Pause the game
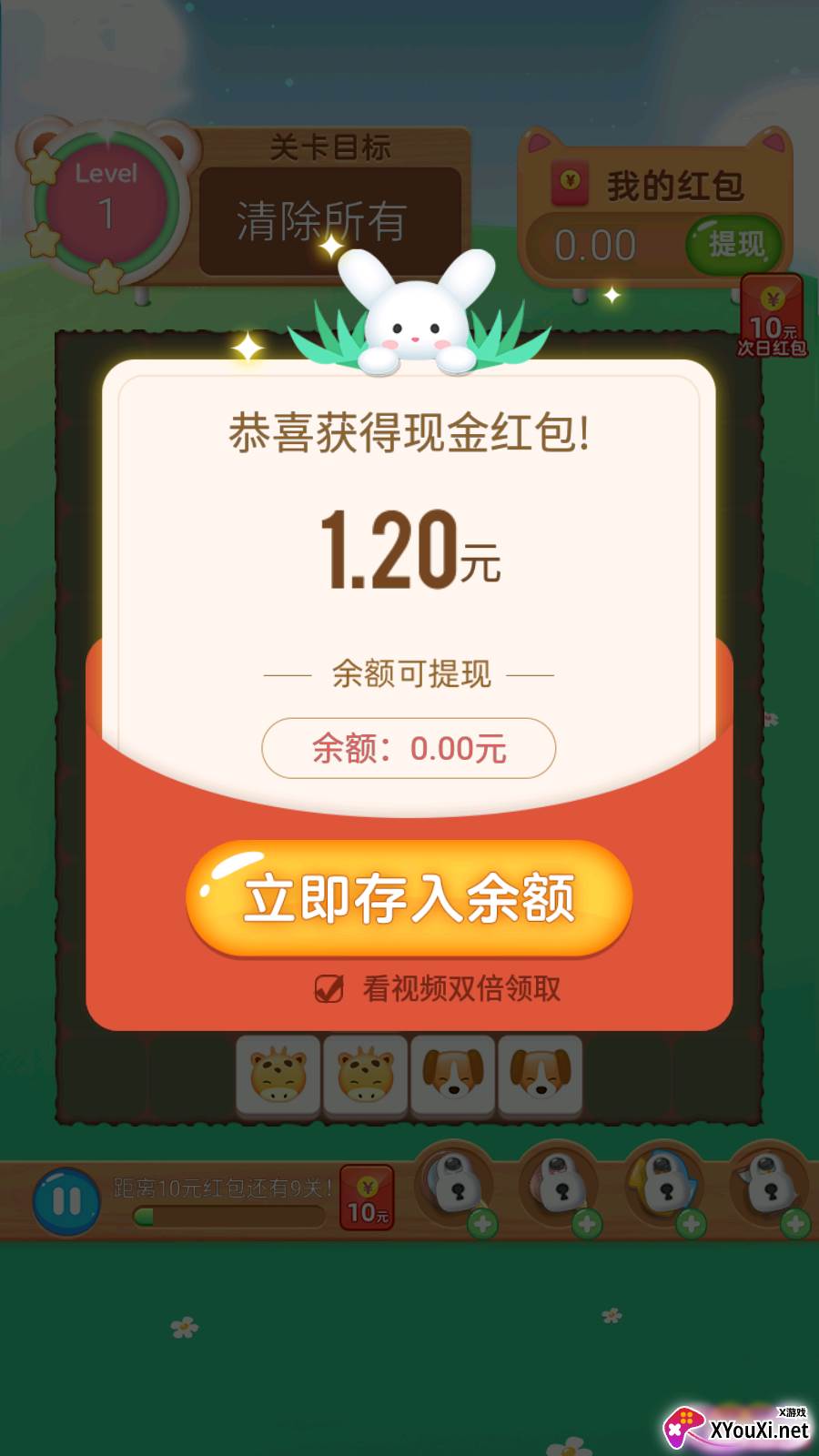819x1456 pixels. tap(66, 1201)
